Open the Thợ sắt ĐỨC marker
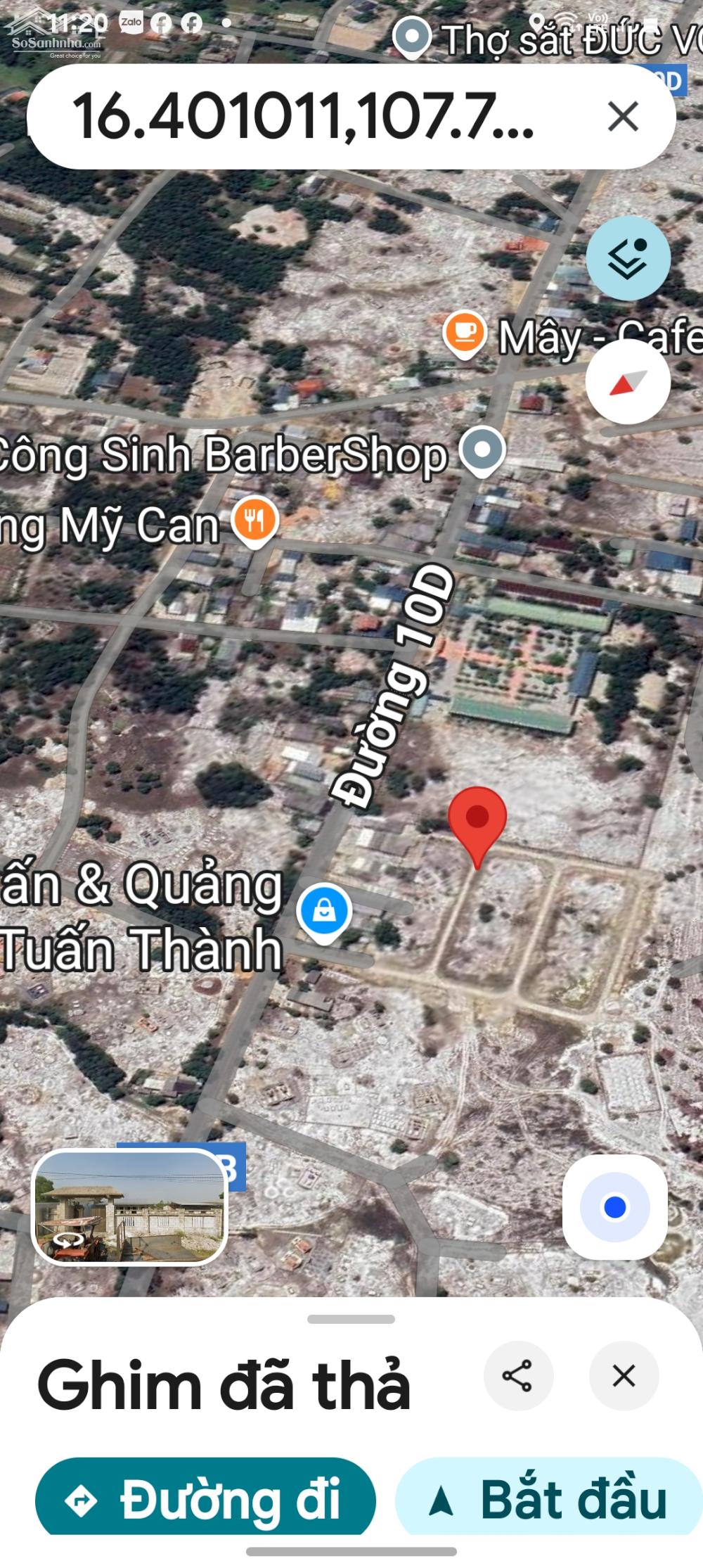Image resolution: width=703 pixels, height=1568 pixels. [x=412, y=35]
